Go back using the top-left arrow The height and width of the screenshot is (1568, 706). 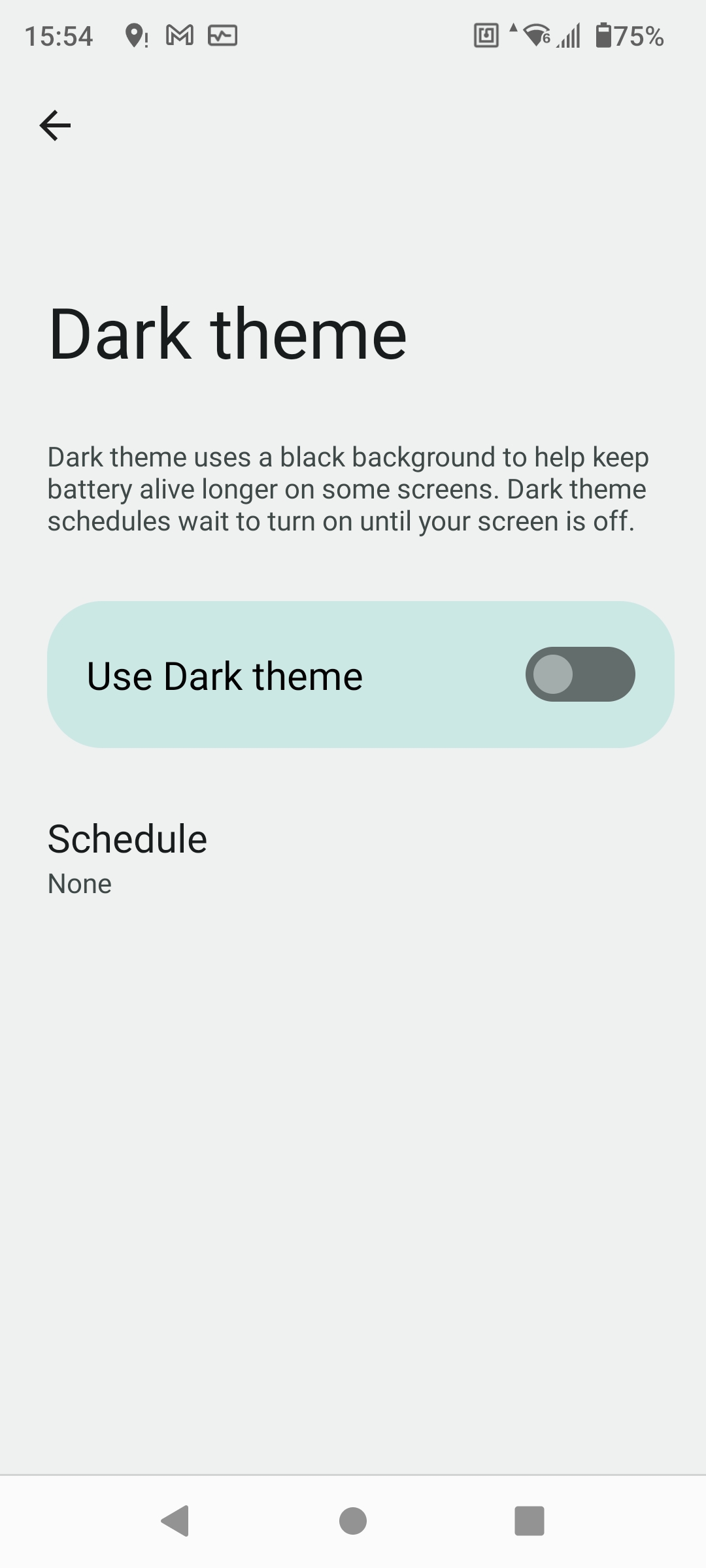55,125
